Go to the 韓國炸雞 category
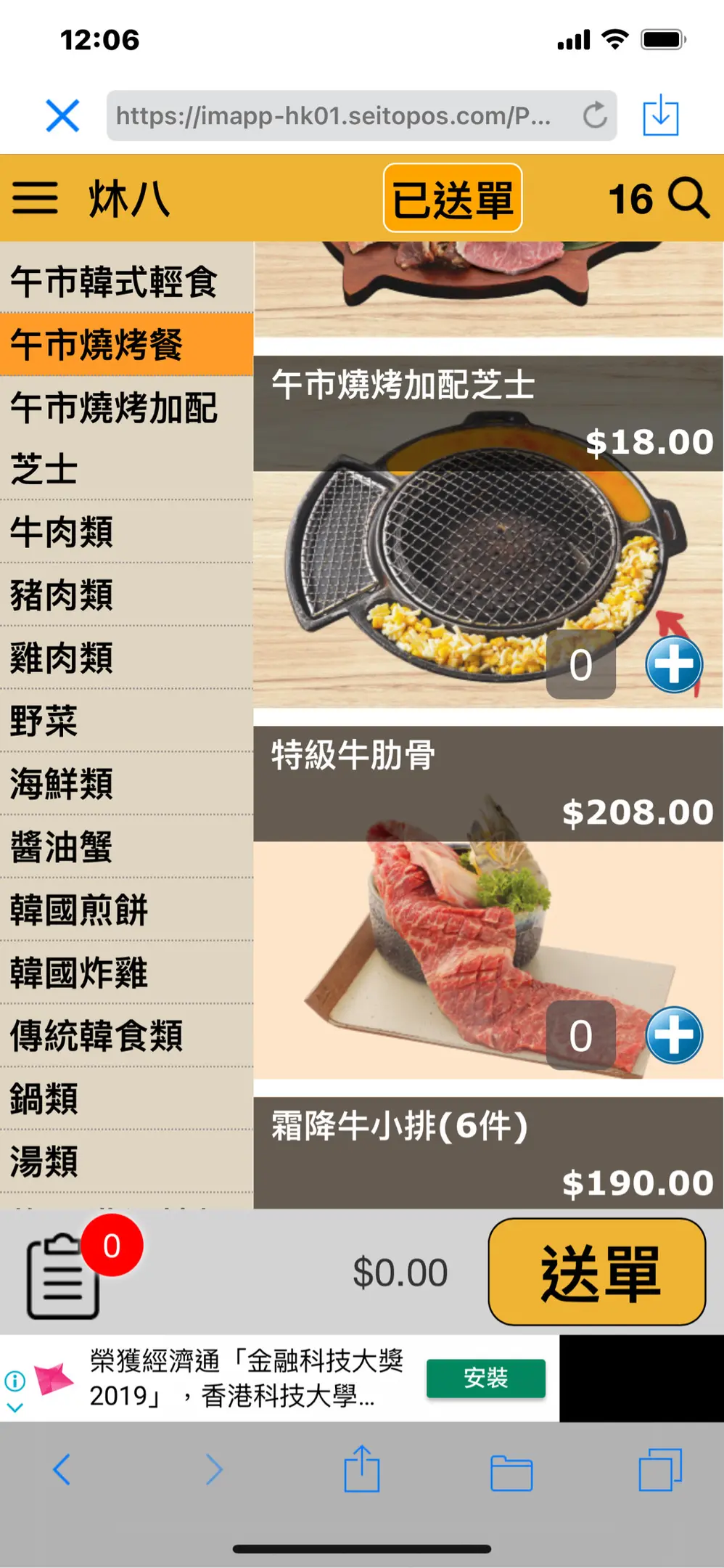 click(79, 973)
